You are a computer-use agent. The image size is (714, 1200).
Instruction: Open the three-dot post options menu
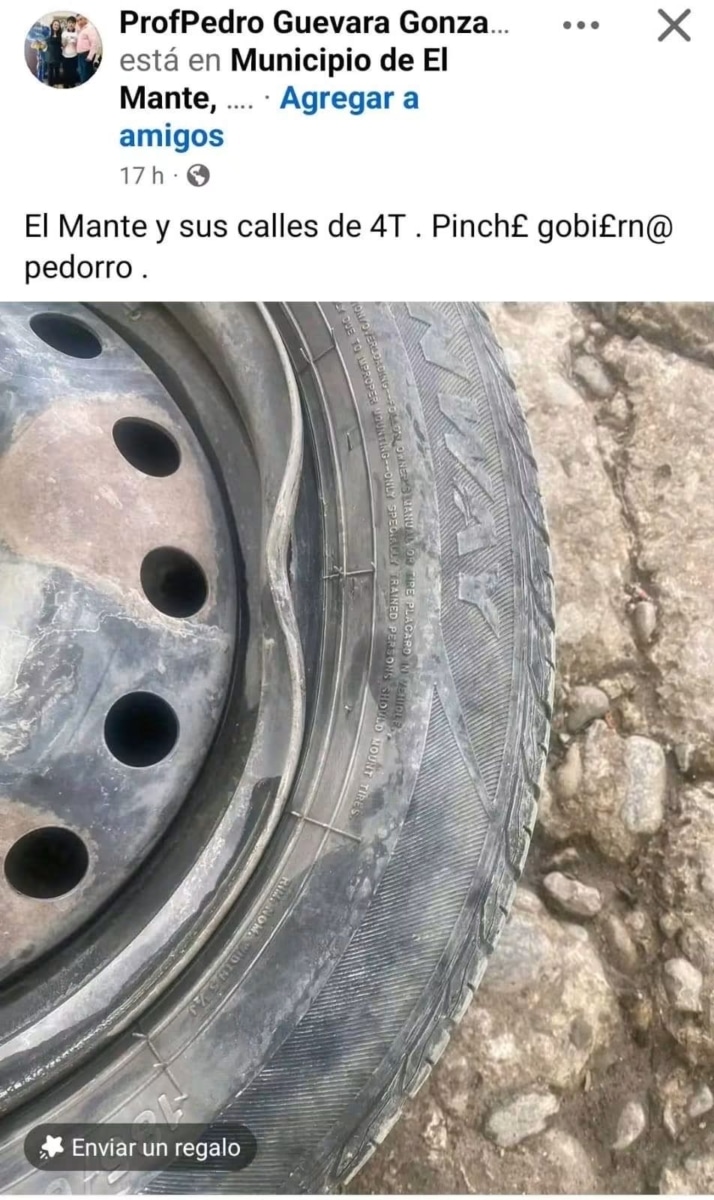581,25
